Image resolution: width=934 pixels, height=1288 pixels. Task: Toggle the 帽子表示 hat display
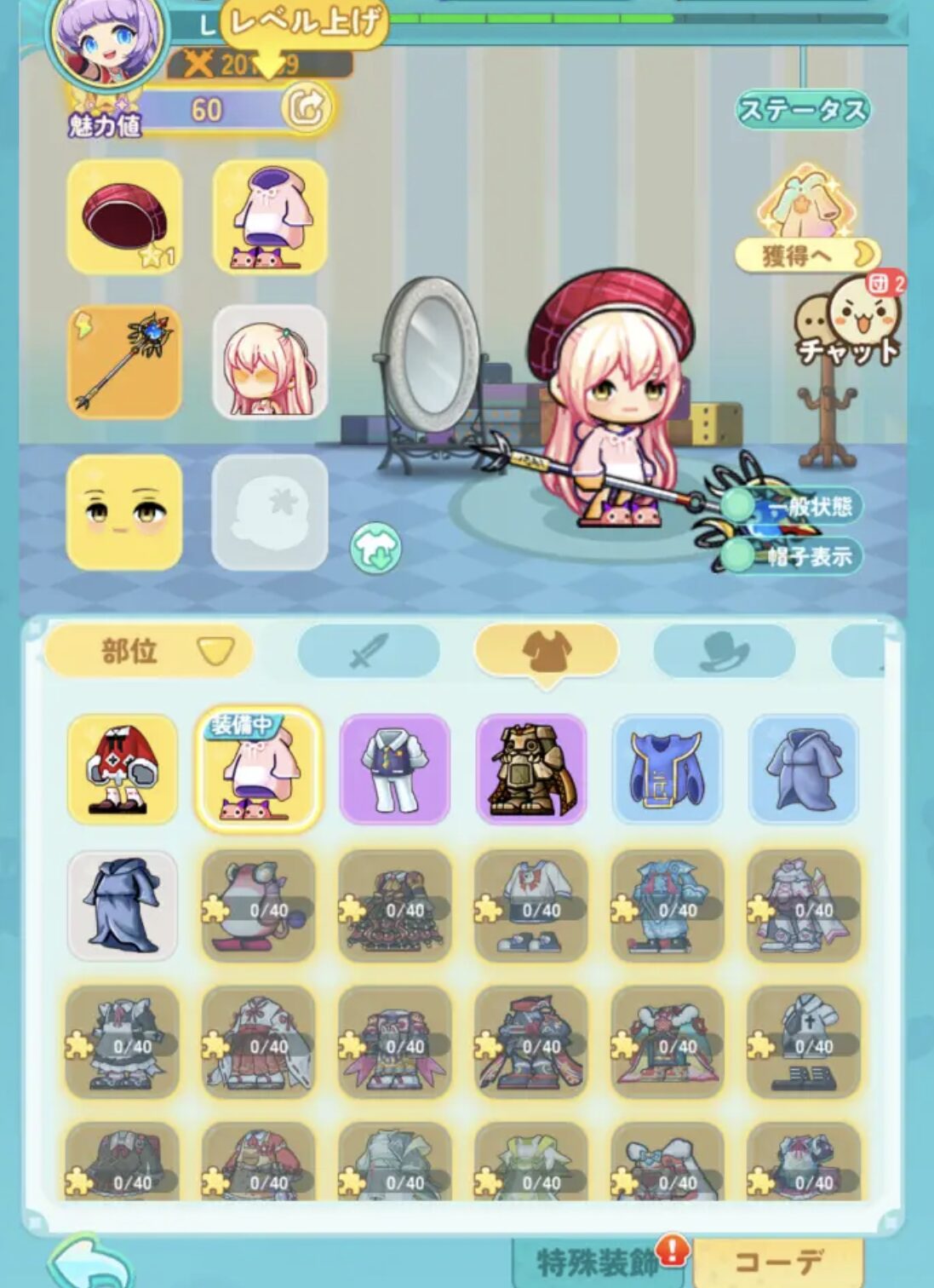[x=792, y=556]
